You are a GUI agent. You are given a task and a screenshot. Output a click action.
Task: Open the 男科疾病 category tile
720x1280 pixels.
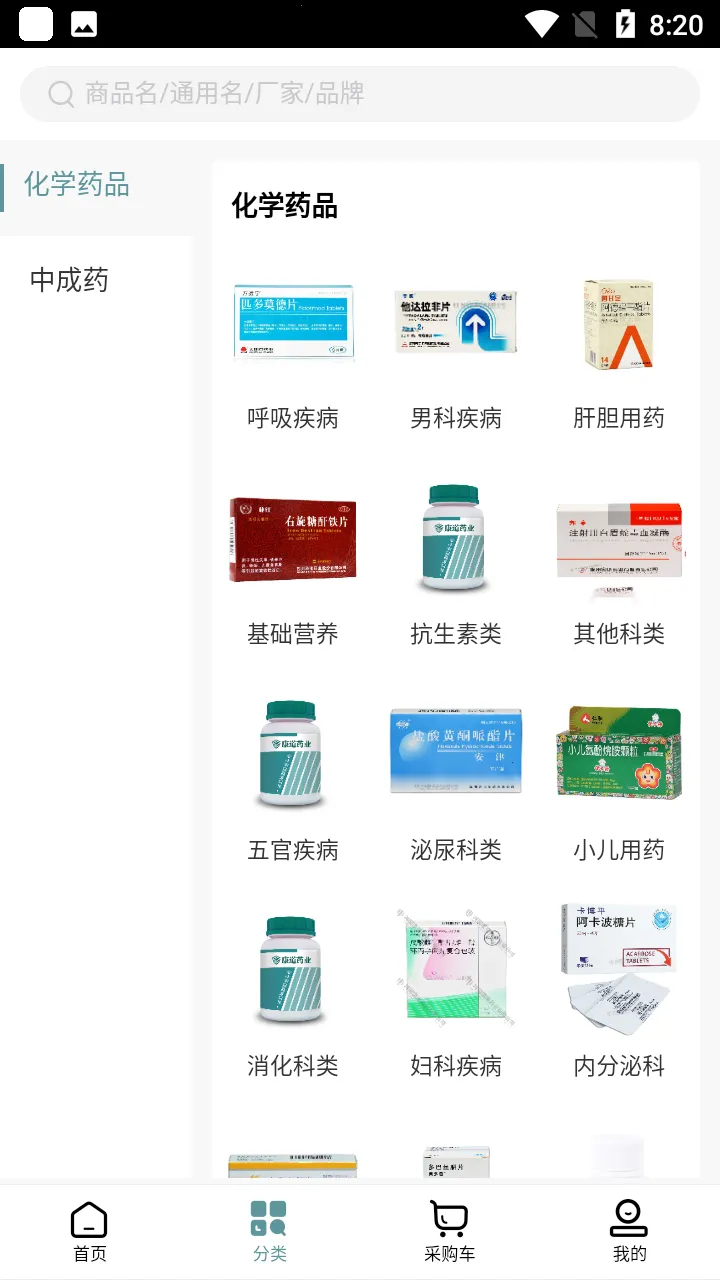(456, 350)
